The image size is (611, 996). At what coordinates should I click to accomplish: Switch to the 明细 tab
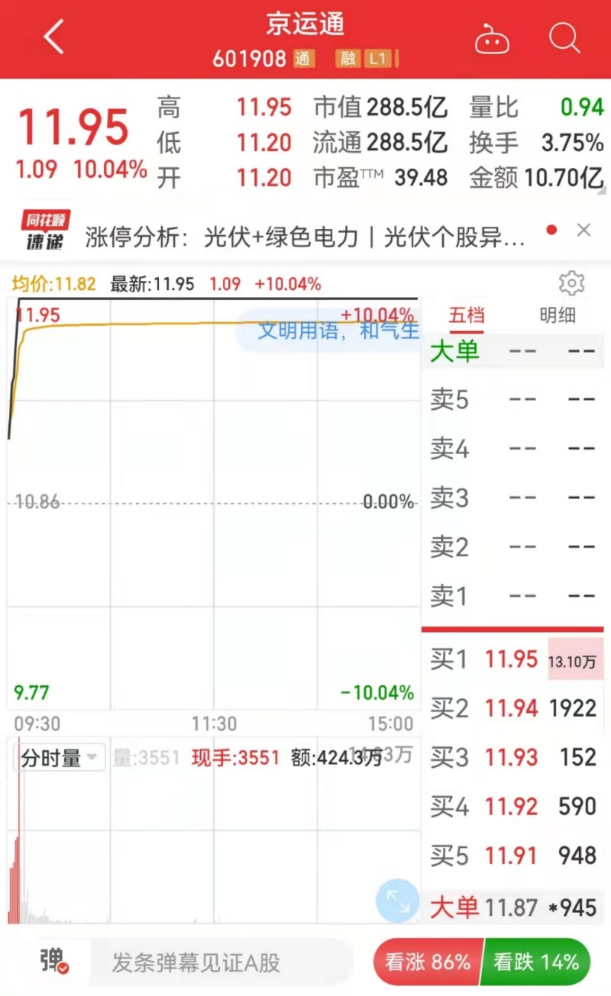(557, 315)
